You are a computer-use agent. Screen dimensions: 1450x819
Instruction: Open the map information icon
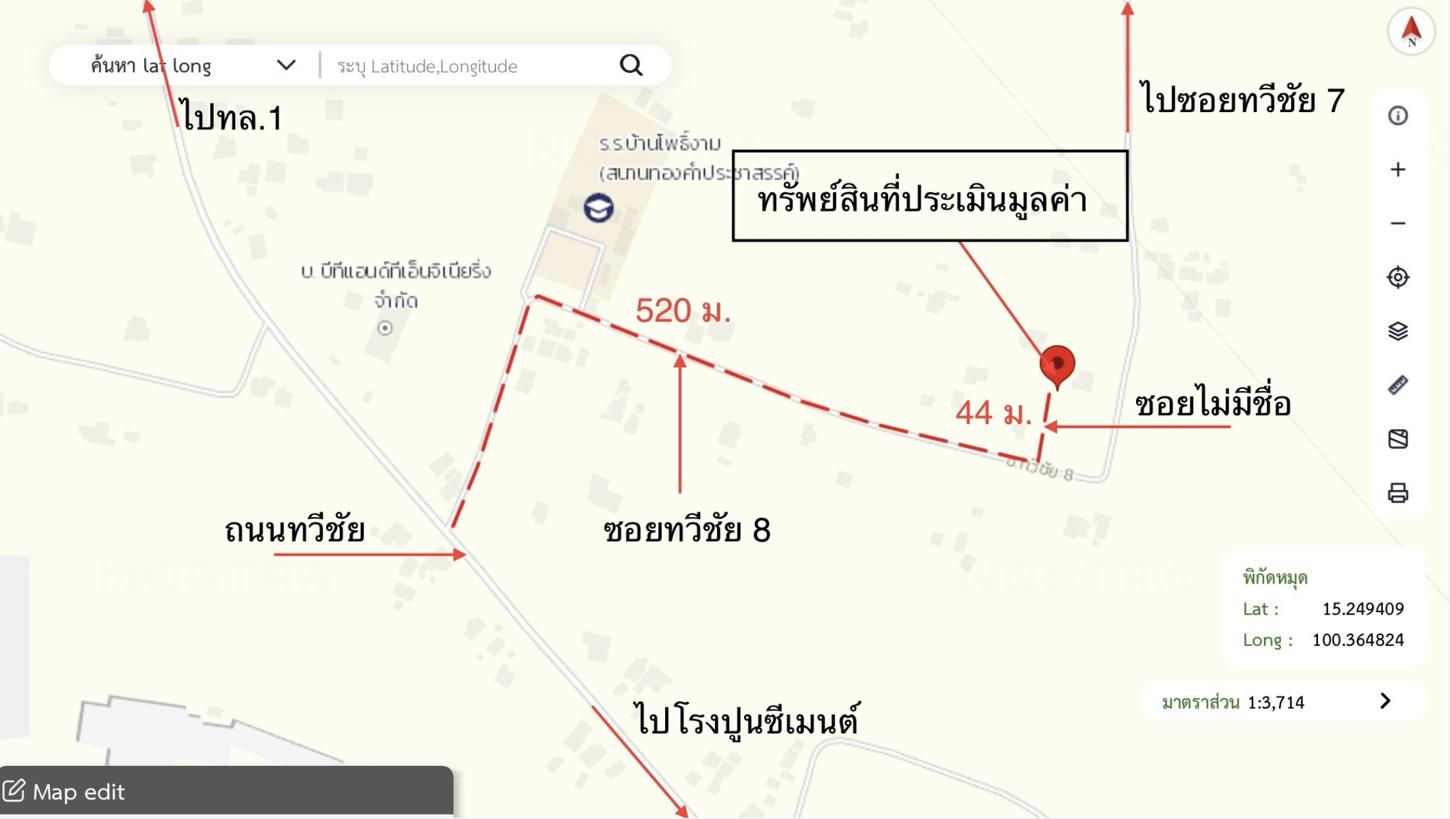1398,116
